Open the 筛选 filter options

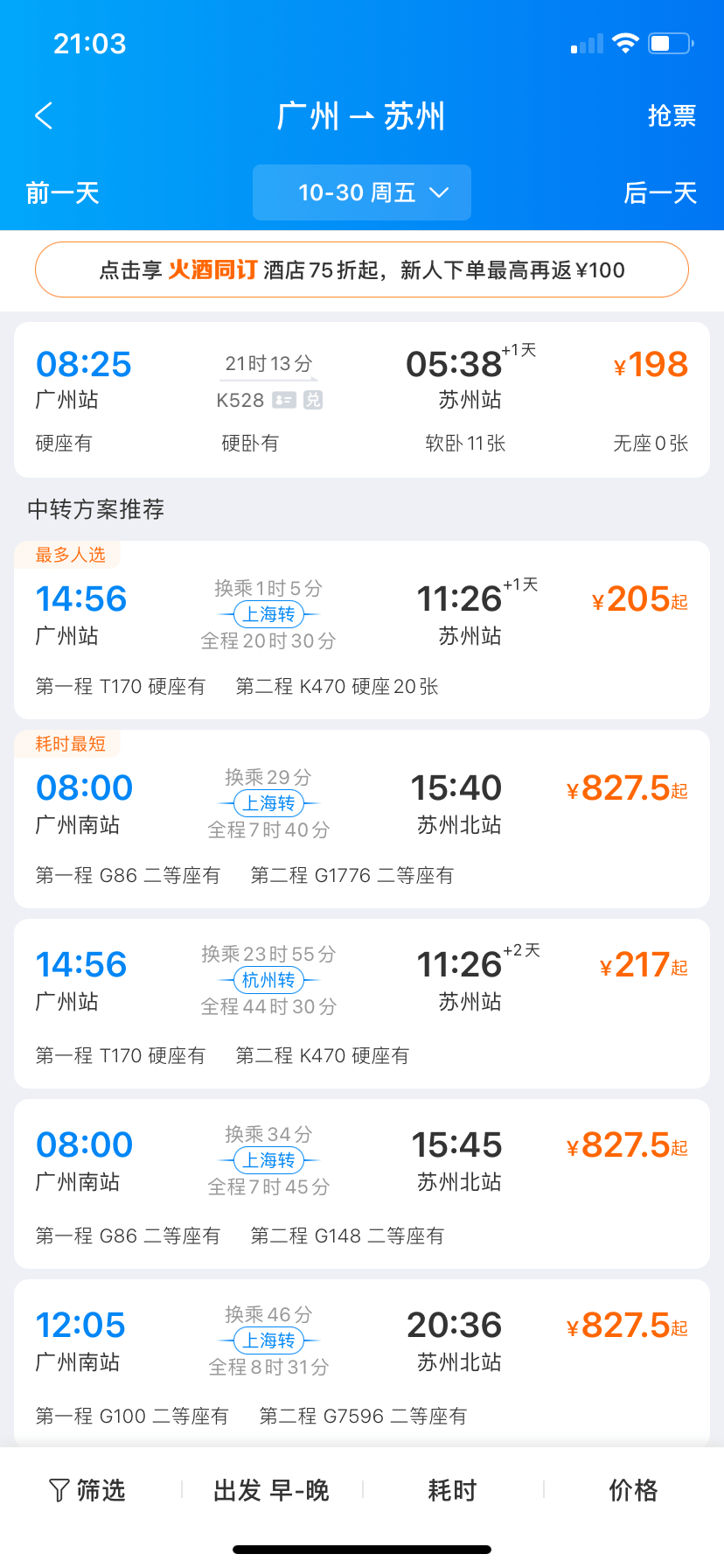point(87,1490)
